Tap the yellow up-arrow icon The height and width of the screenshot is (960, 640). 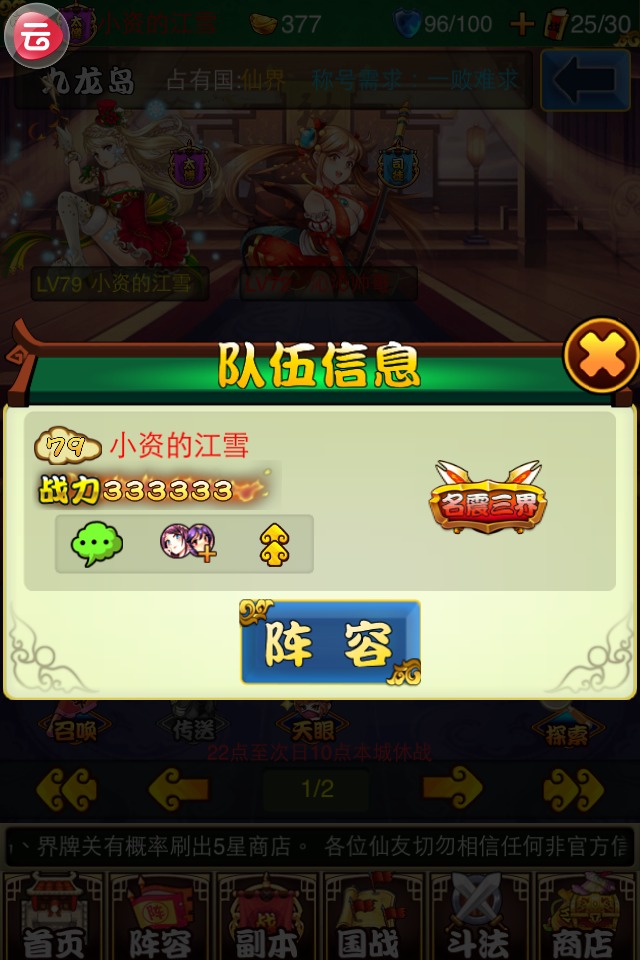tap(274, 544)
